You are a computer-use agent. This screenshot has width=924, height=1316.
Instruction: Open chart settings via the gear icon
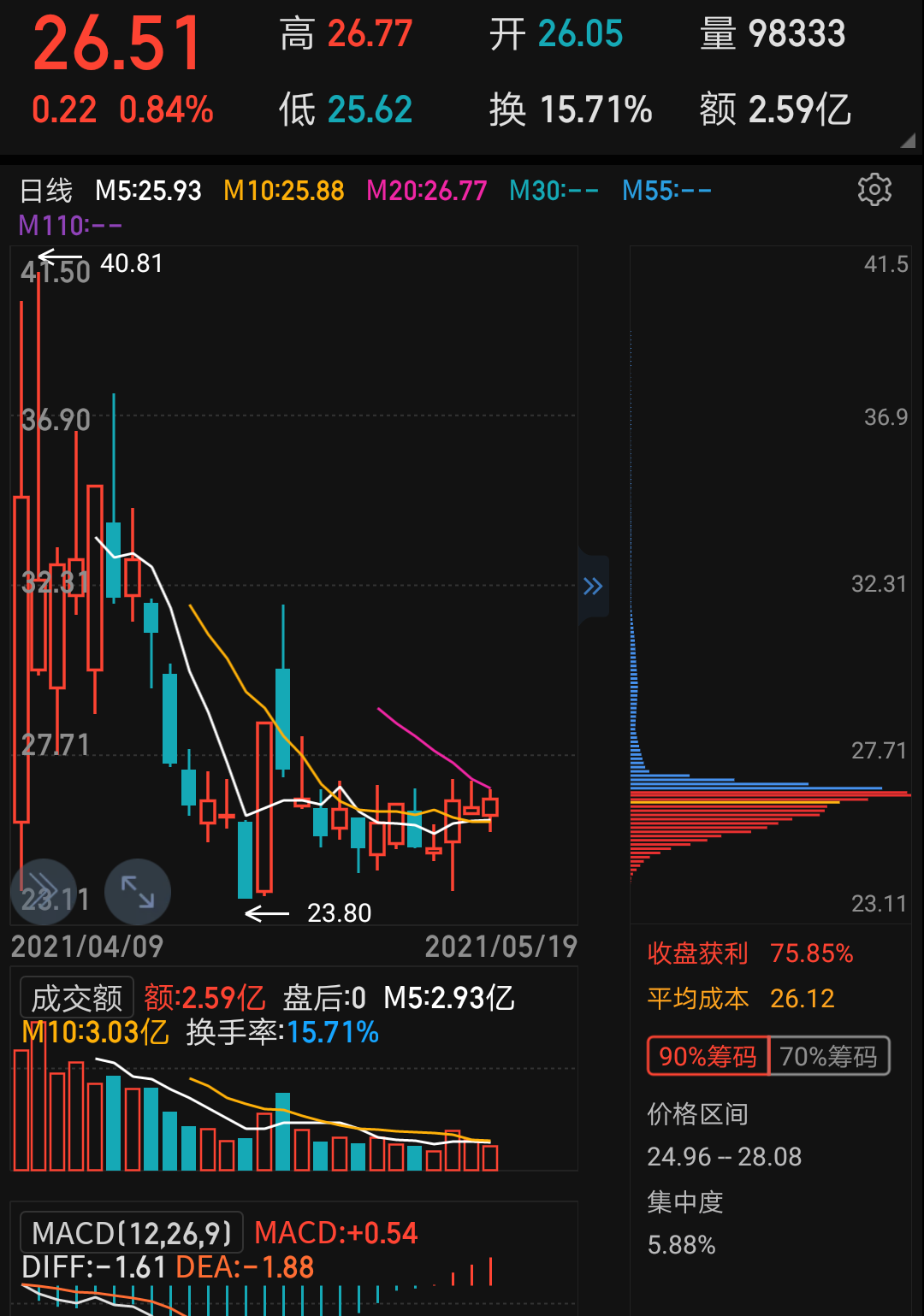[x=874, y=189]
